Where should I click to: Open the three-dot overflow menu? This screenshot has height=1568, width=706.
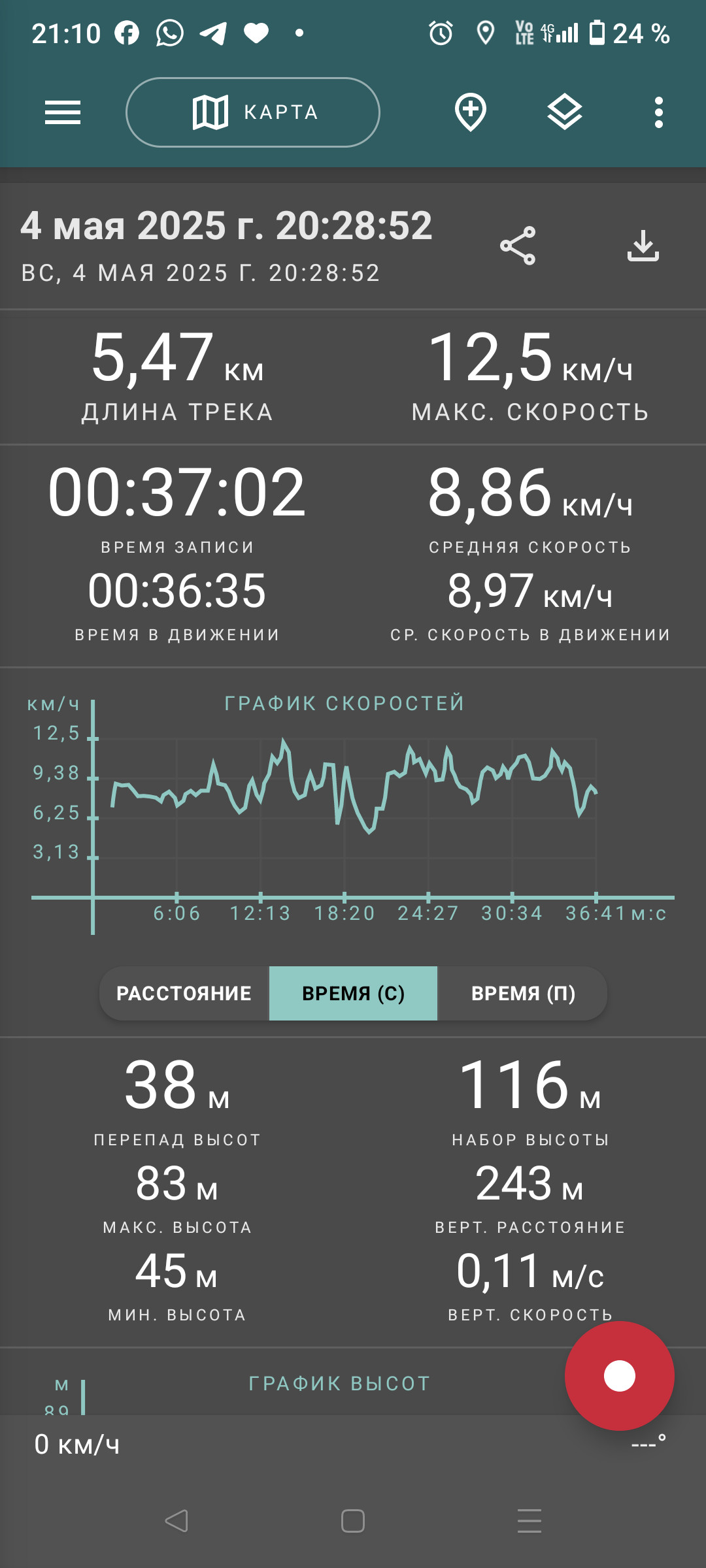[659, 112]
